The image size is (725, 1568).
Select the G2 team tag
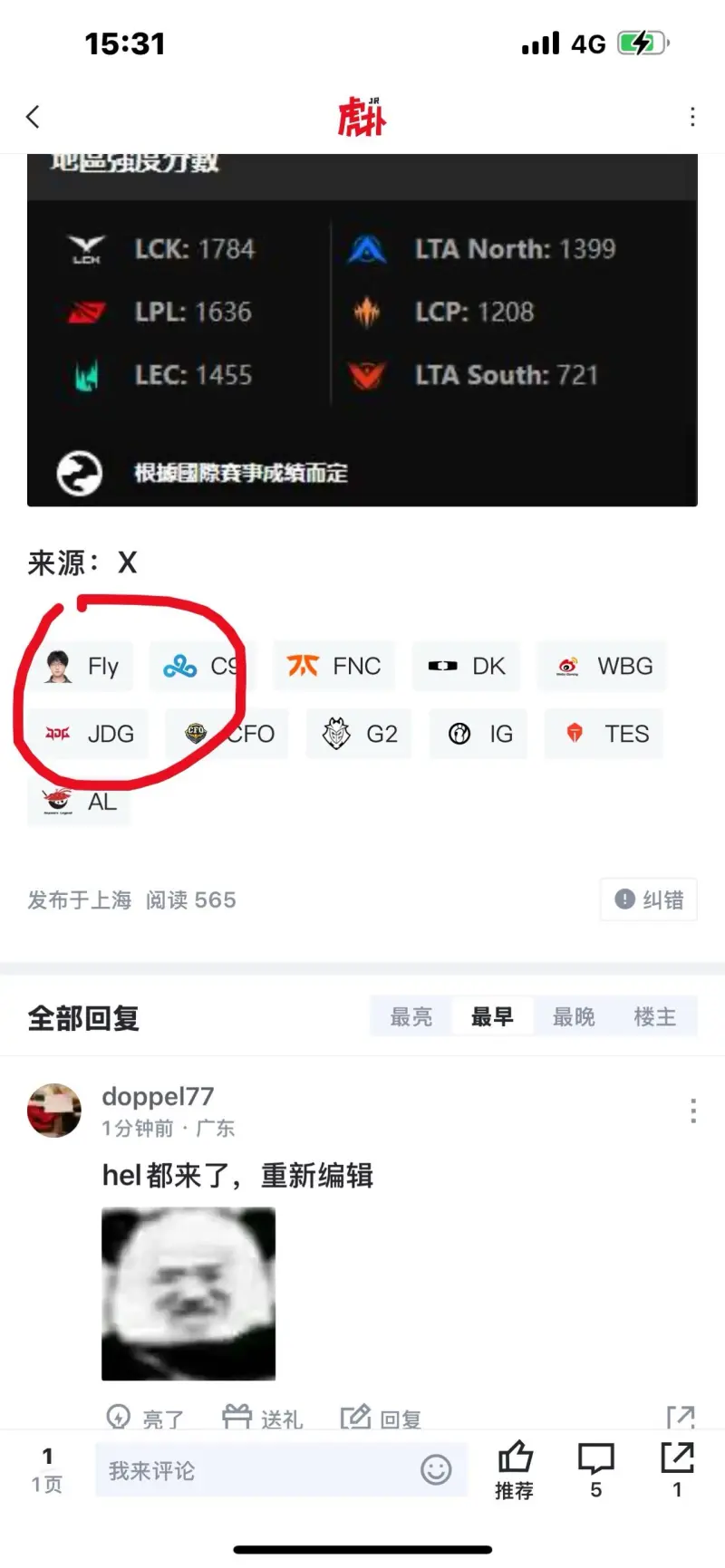(x=359, y=734)
